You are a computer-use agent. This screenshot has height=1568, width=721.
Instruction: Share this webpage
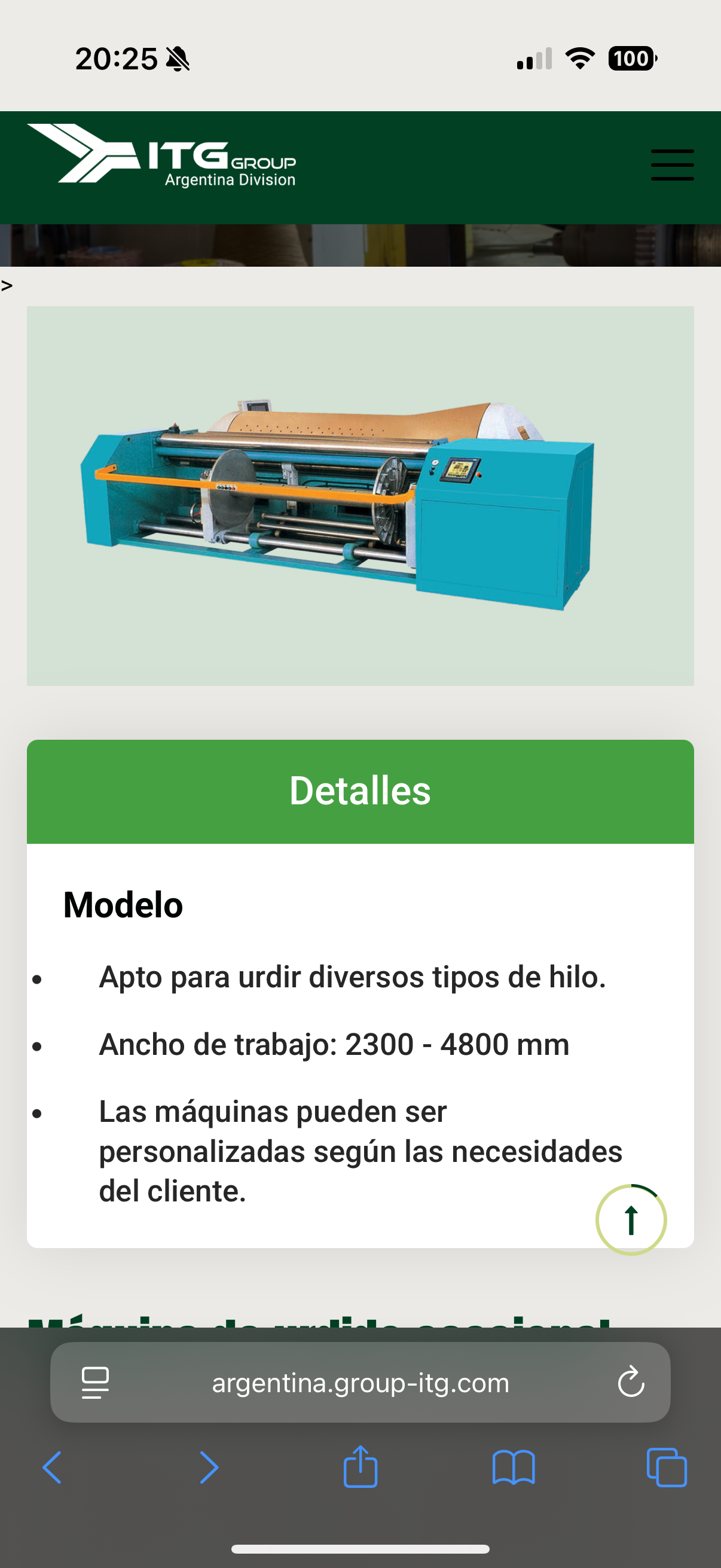click(360, 1466)
